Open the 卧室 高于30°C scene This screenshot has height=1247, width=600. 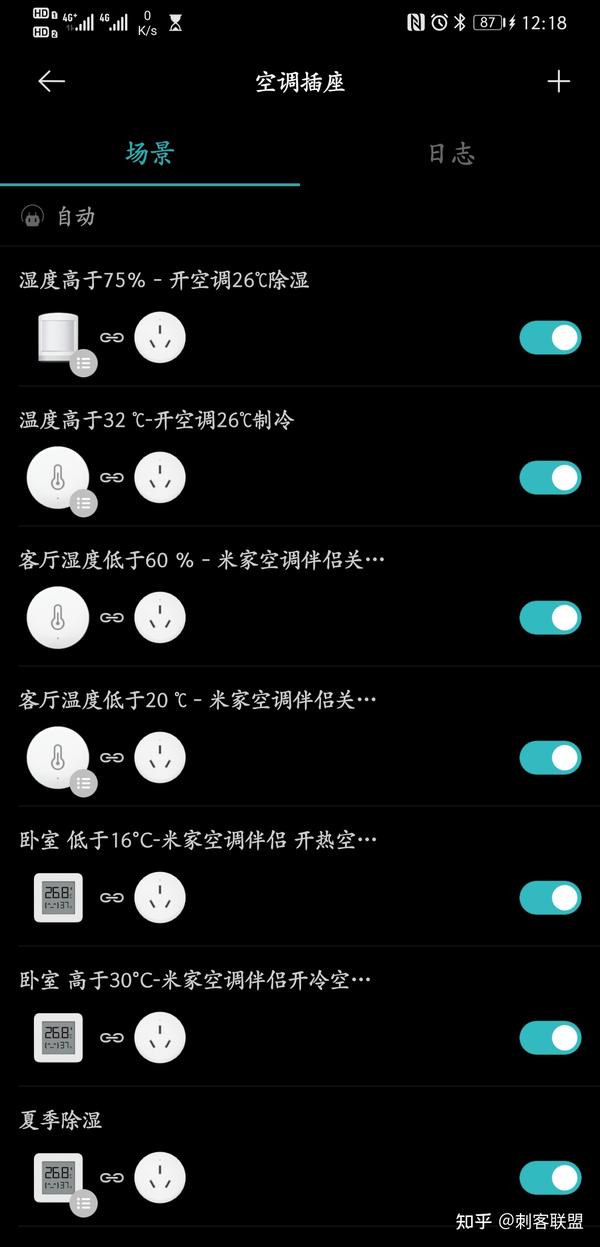300,1016
